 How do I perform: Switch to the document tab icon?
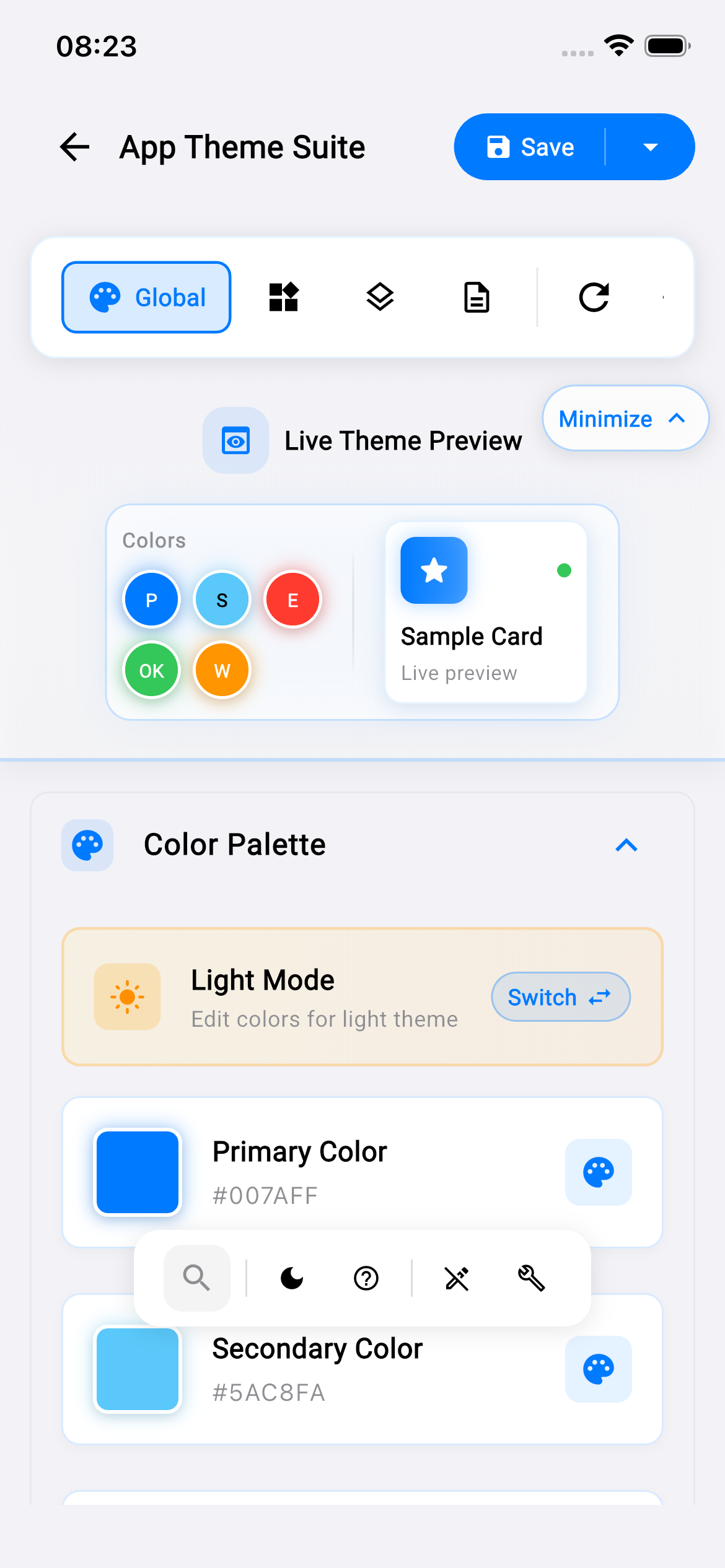(477, 297)
